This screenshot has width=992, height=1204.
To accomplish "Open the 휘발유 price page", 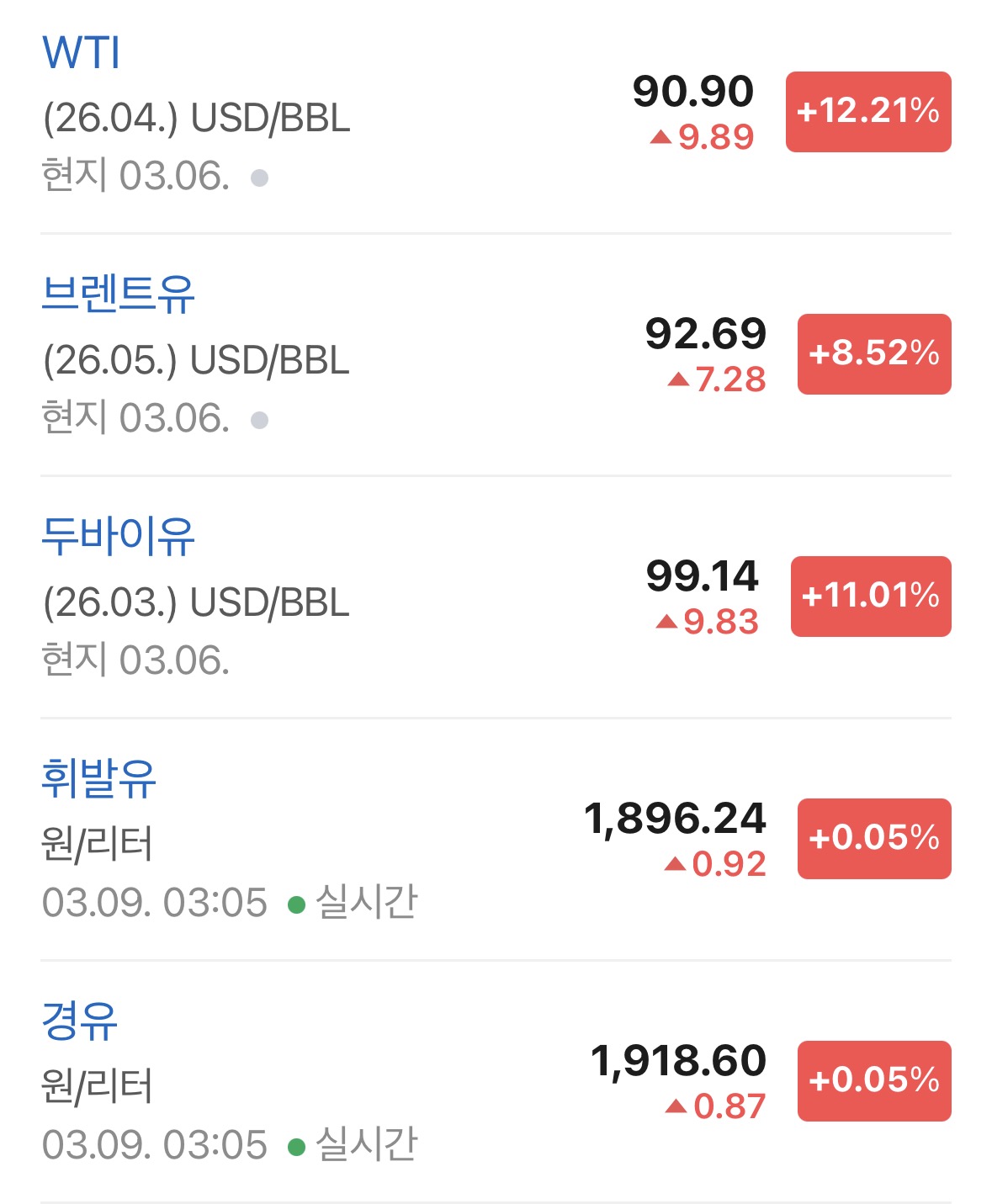I will pos(99,778).
